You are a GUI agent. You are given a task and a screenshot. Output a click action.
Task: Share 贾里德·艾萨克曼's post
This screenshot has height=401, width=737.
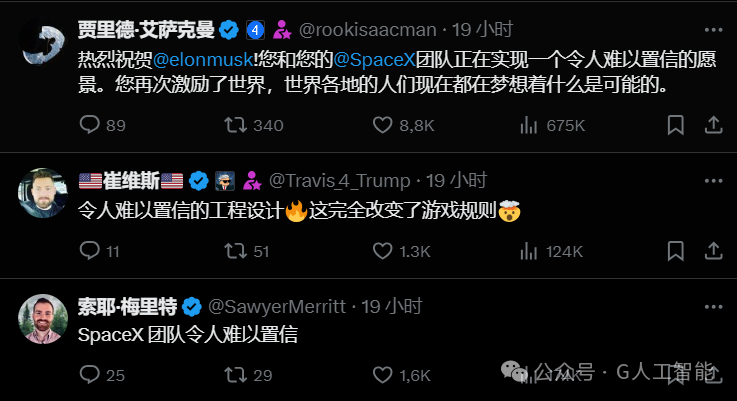713,125
